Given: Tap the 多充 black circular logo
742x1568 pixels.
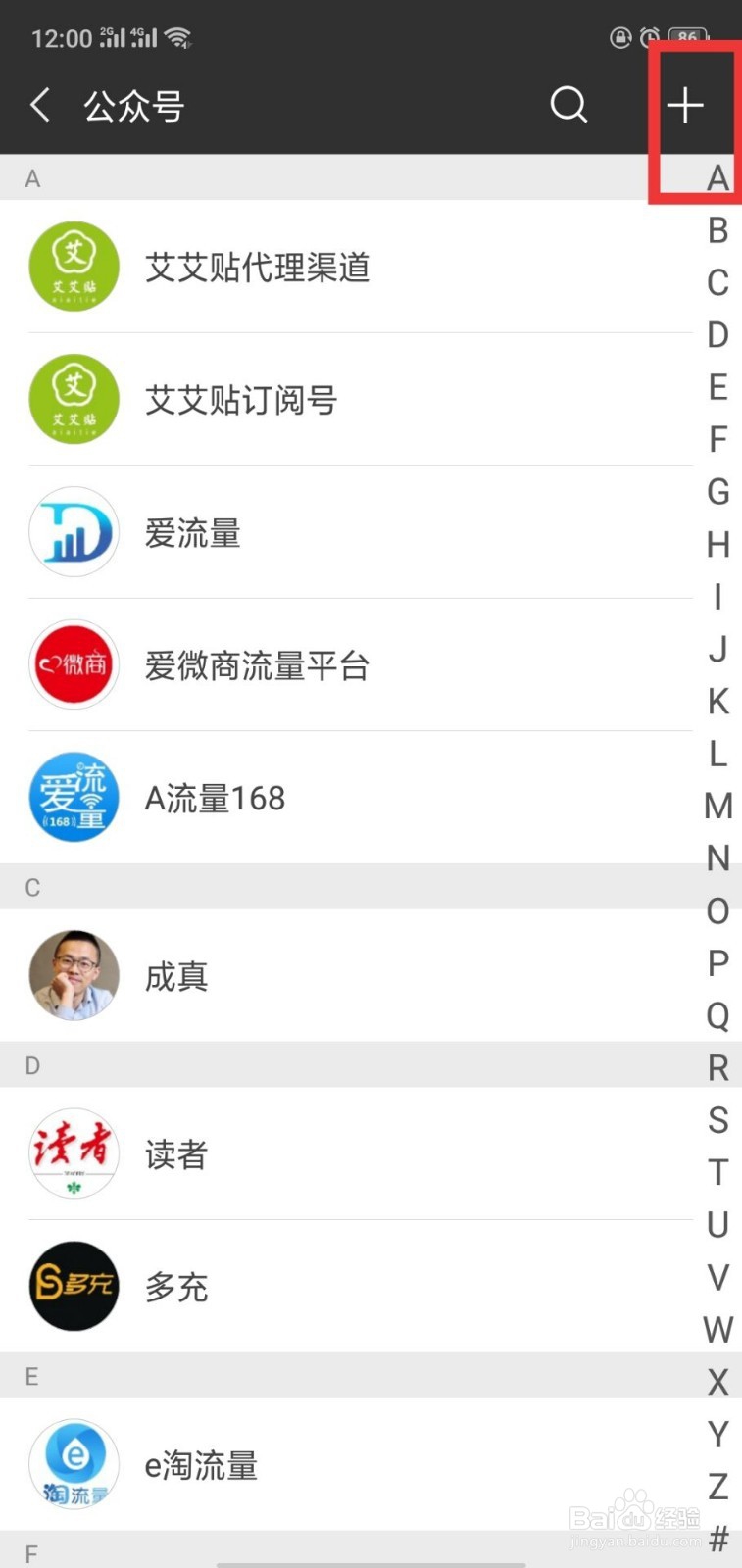Looking at the screenshot, I should (74, 1287).
